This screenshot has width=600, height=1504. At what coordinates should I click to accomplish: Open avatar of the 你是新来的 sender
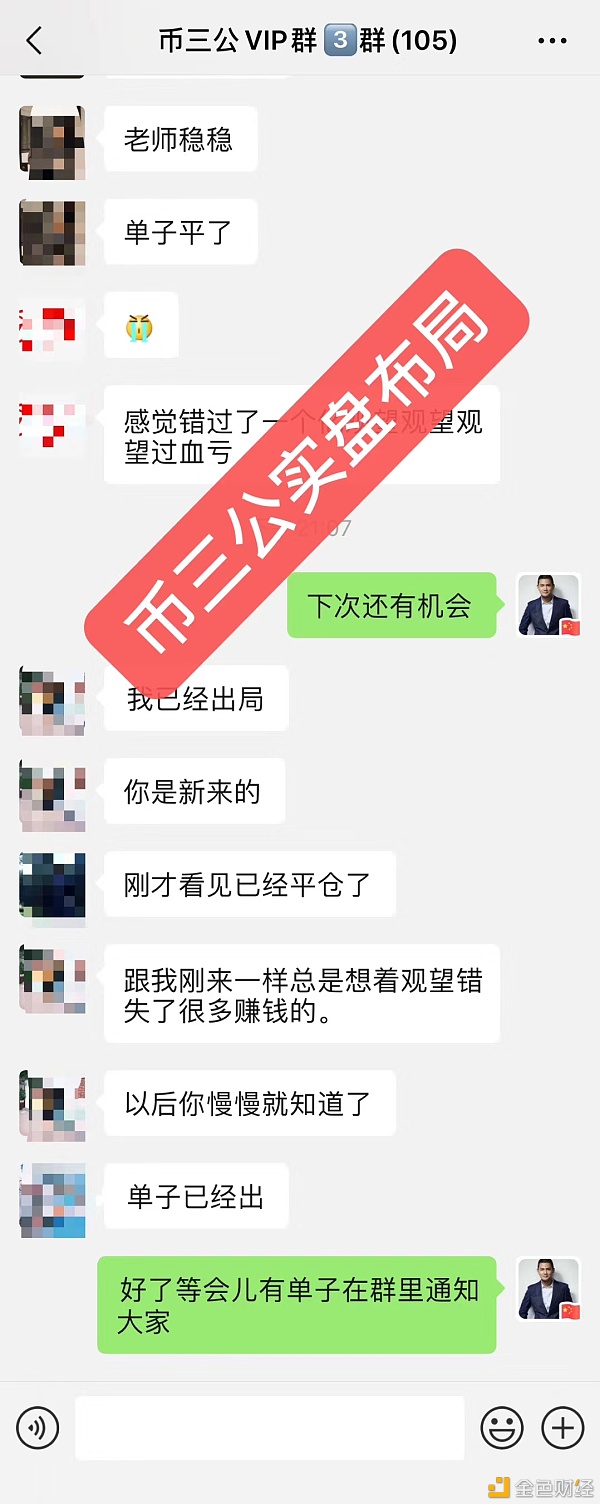pyautogui.click(x=52, y=794)
